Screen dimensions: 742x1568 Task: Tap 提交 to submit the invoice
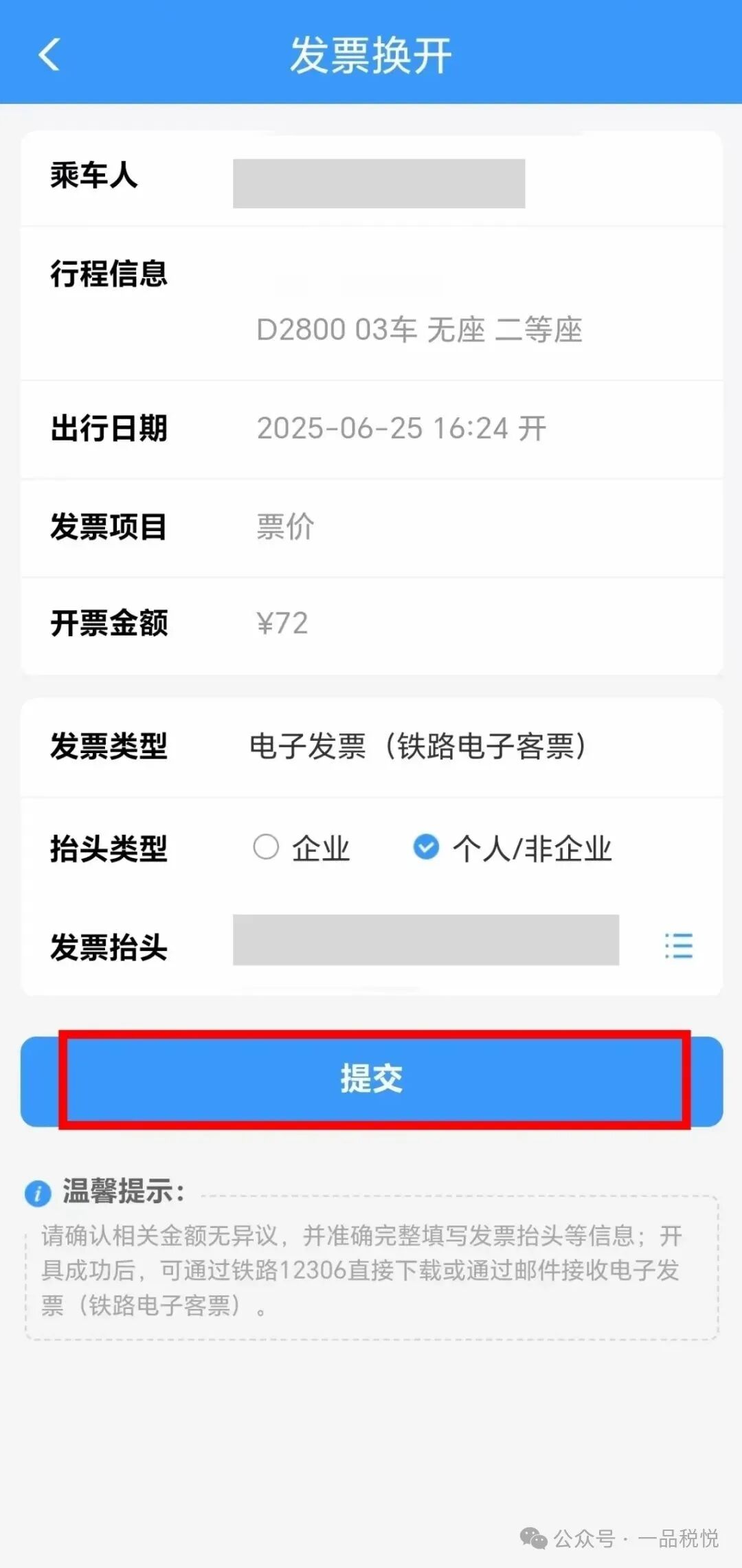(x=372, y=1079)
